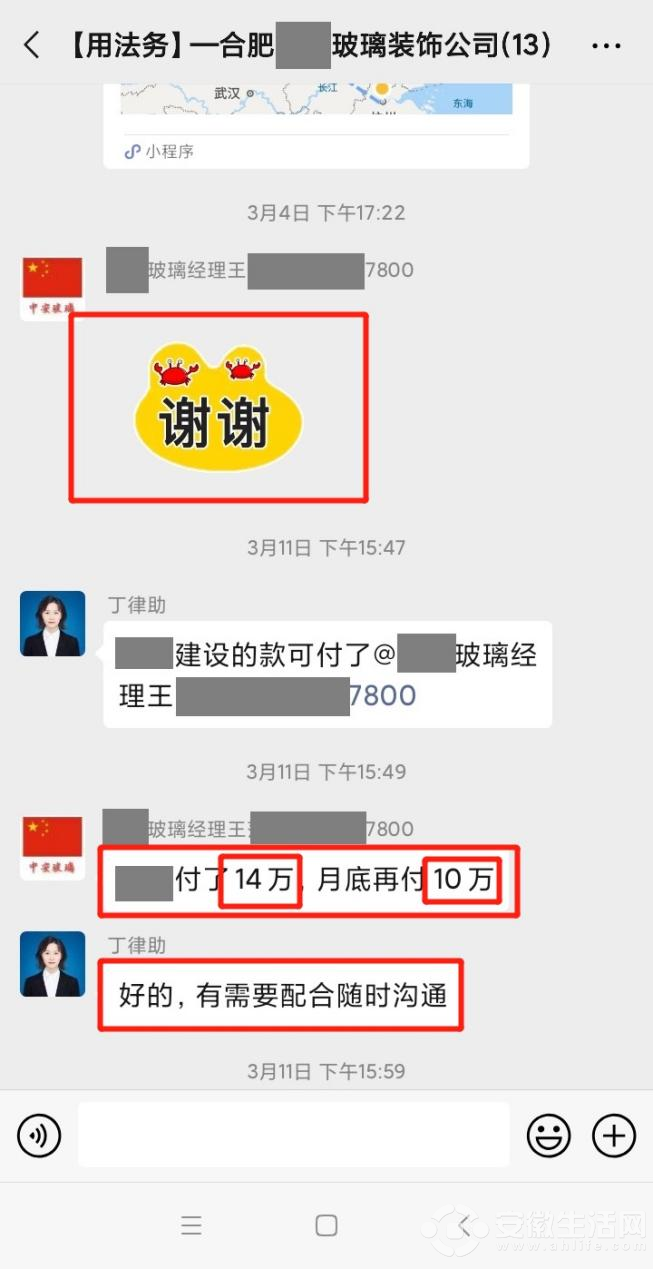This screenshot has height=1269, width=653.
Task: Open 丁律助's avatar beside 建设的款可付了 message
Action: pos(52,623)
